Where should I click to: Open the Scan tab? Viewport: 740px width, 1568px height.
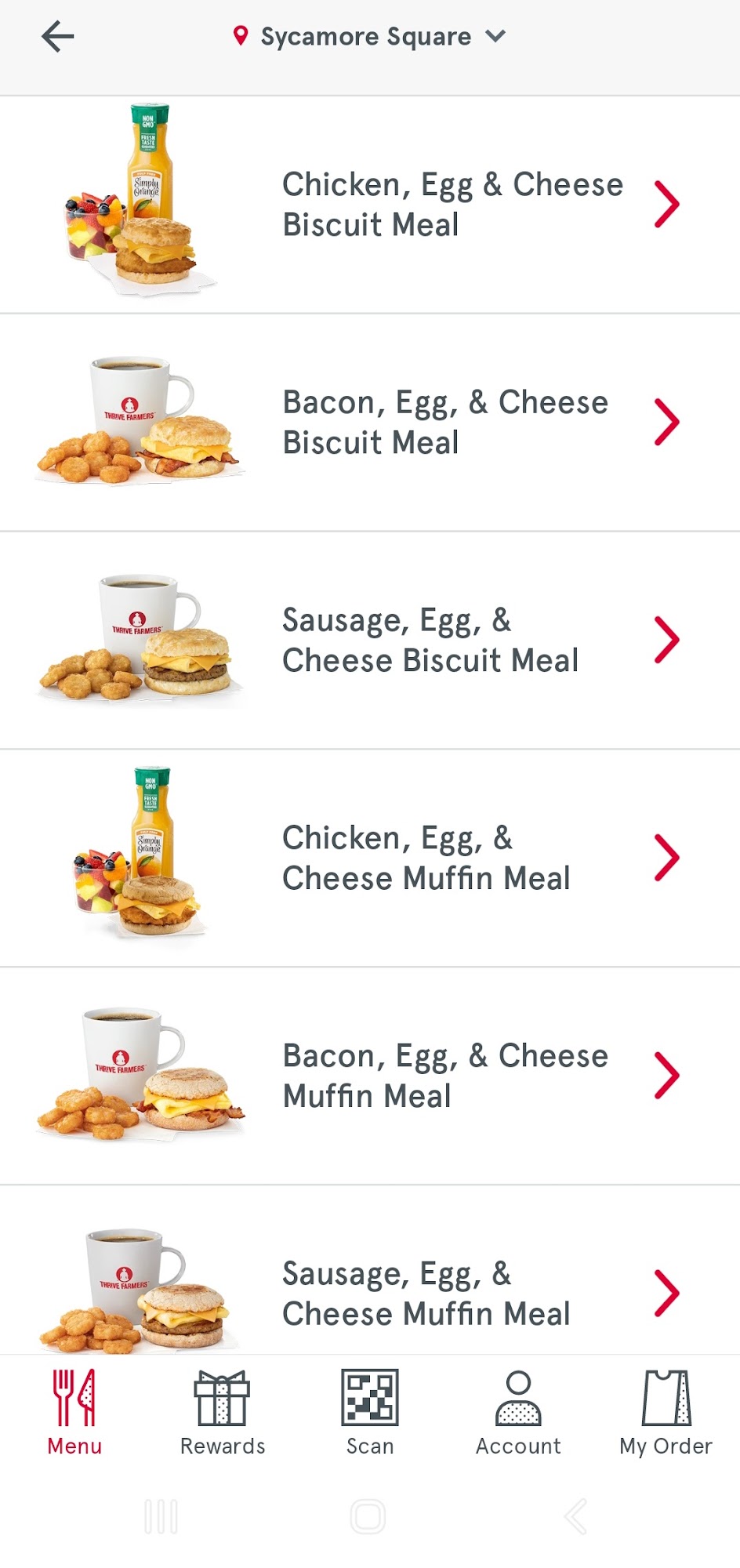click(370, 1413)
